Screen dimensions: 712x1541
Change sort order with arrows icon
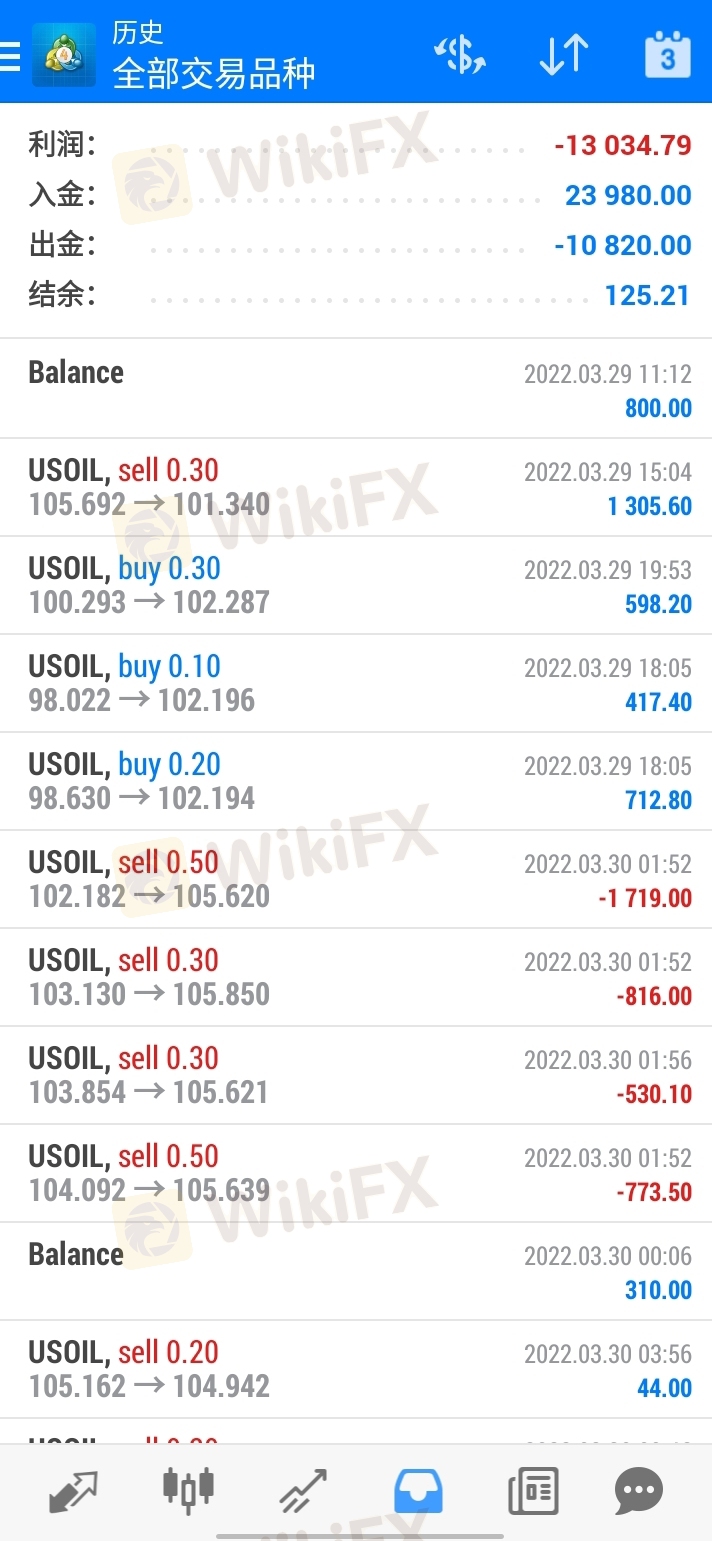pos(564,55)
